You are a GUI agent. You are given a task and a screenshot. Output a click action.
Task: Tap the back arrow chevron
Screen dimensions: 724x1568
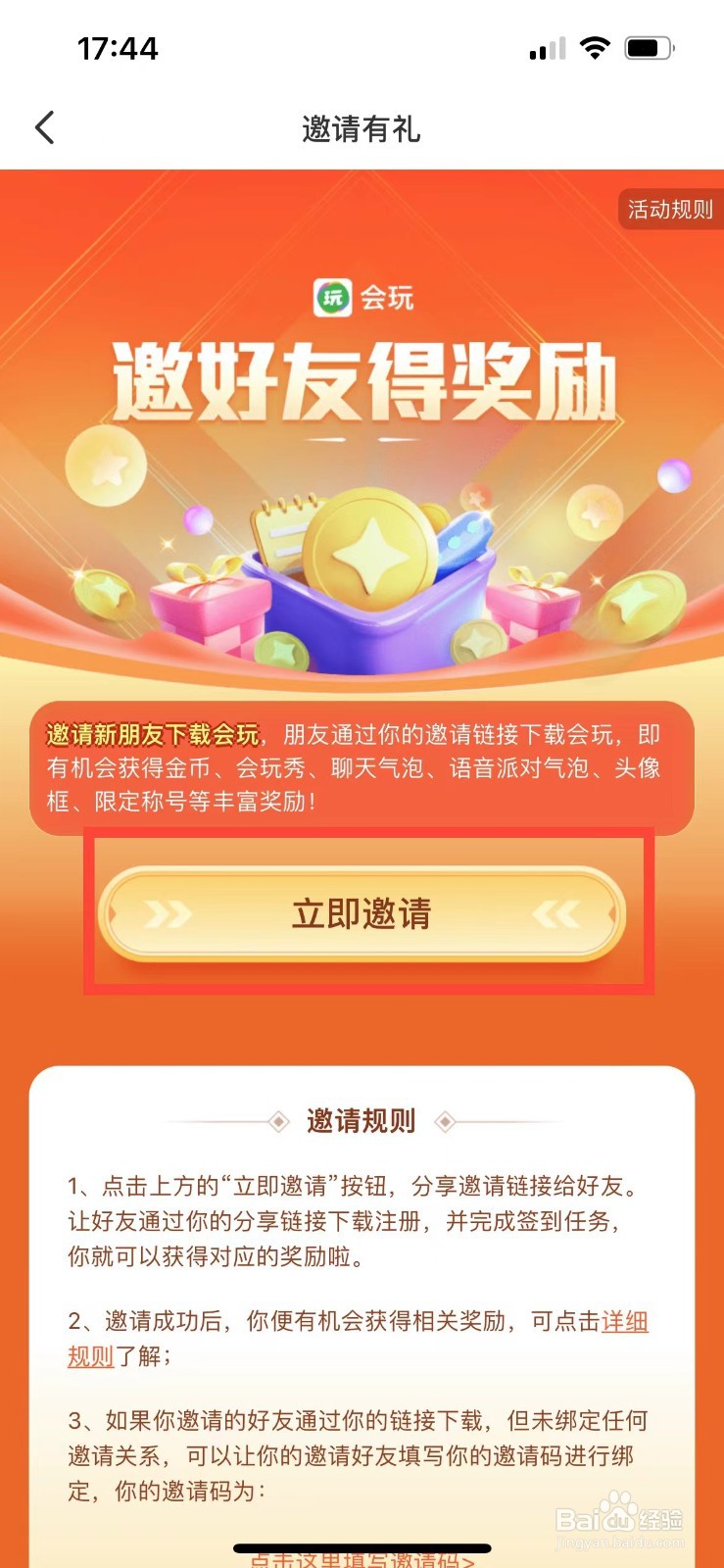pos(43,127)
